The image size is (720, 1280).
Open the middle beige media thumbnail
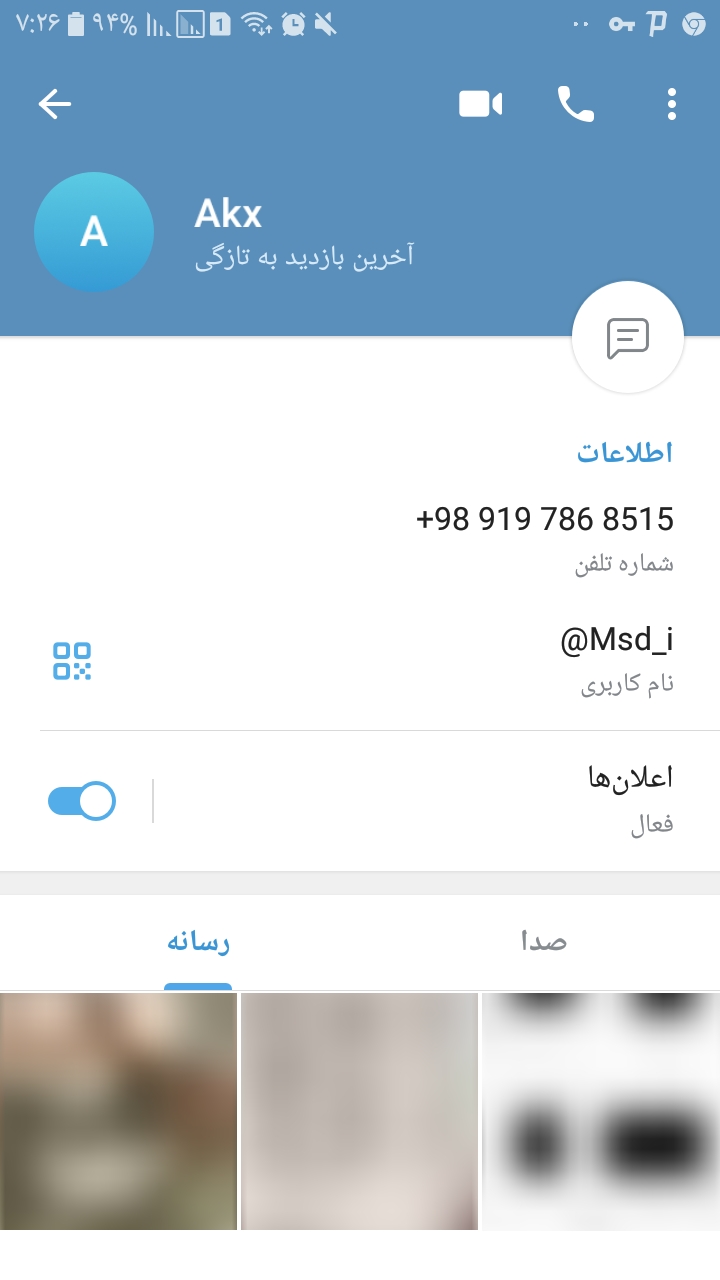point(359,1110)
